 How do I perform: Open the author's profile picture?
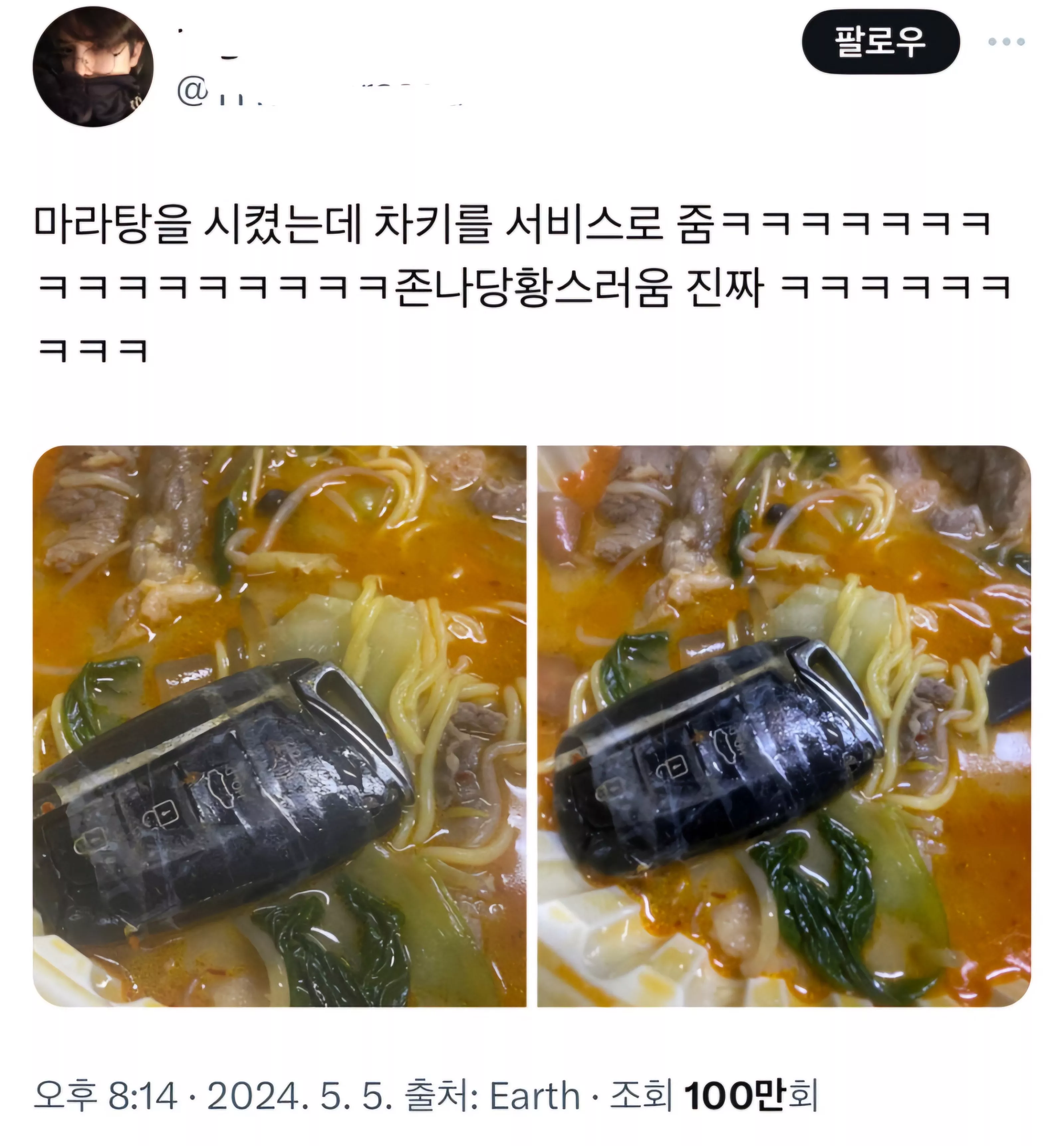pyautogui.click(x=93, y=67)
